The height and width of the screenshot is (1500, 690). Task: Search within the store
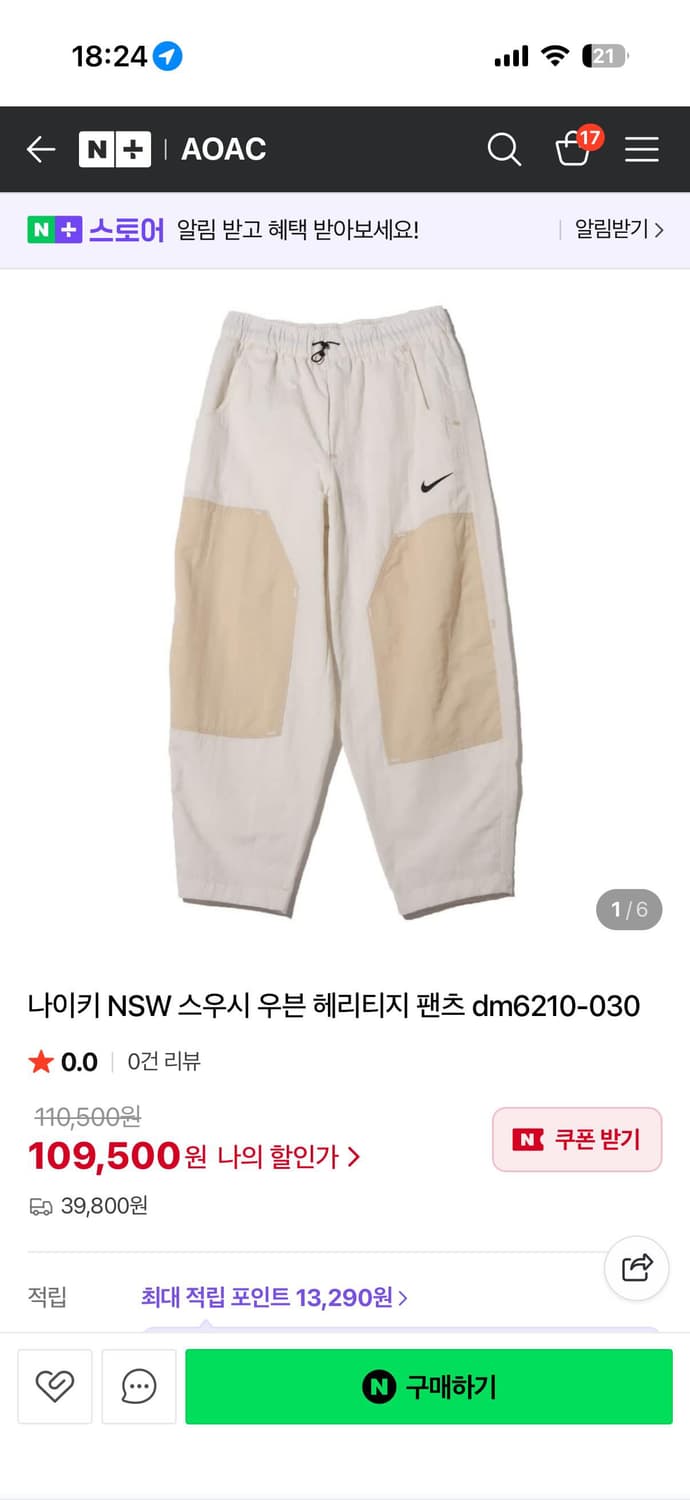(504, 150)
